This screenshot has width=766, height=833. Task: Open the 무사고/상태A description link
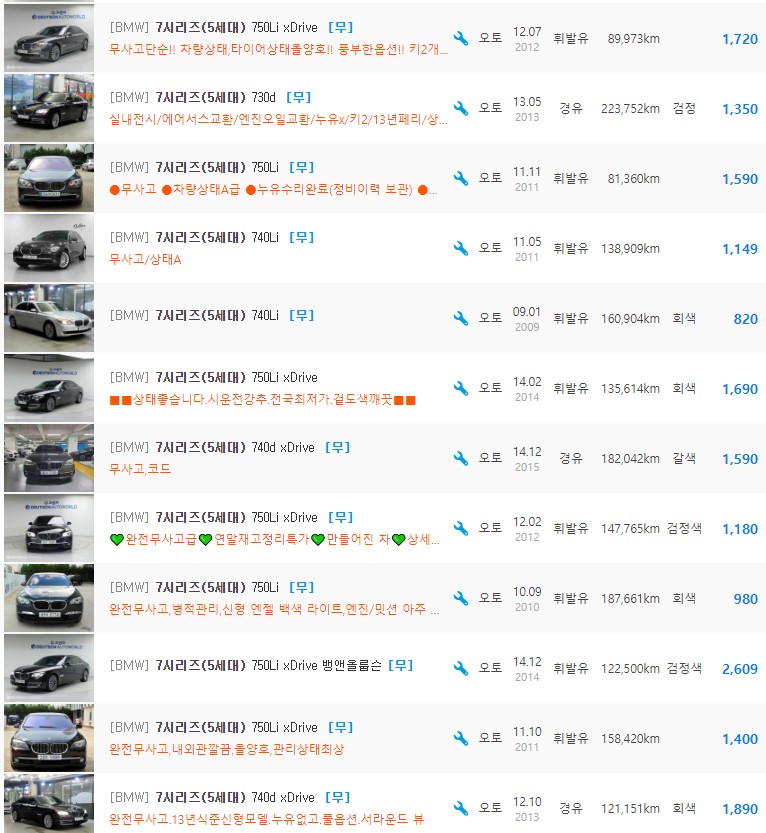click(144, 257)
